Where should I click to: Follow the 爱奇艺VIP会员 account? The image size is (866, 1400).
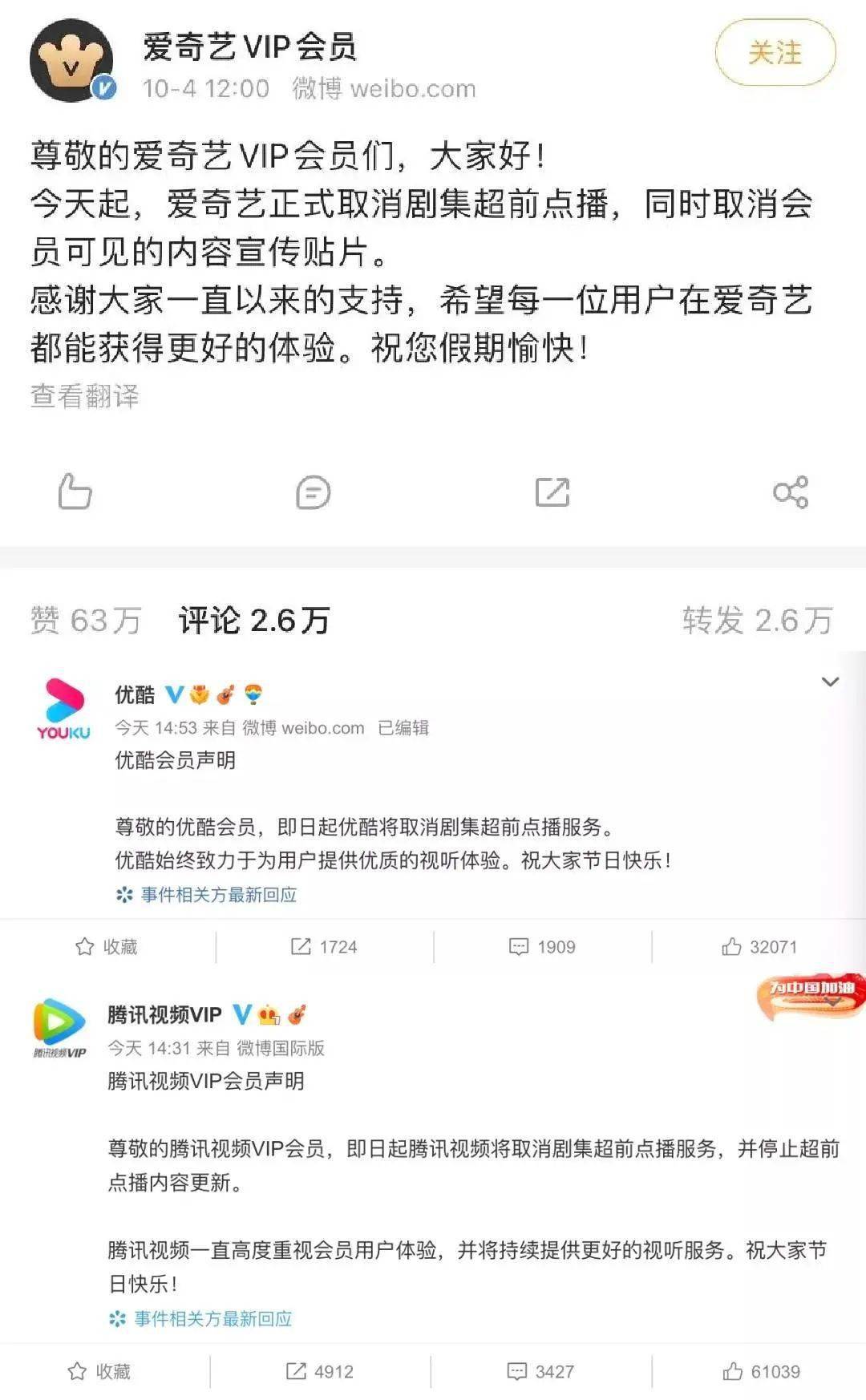[775, 53]
